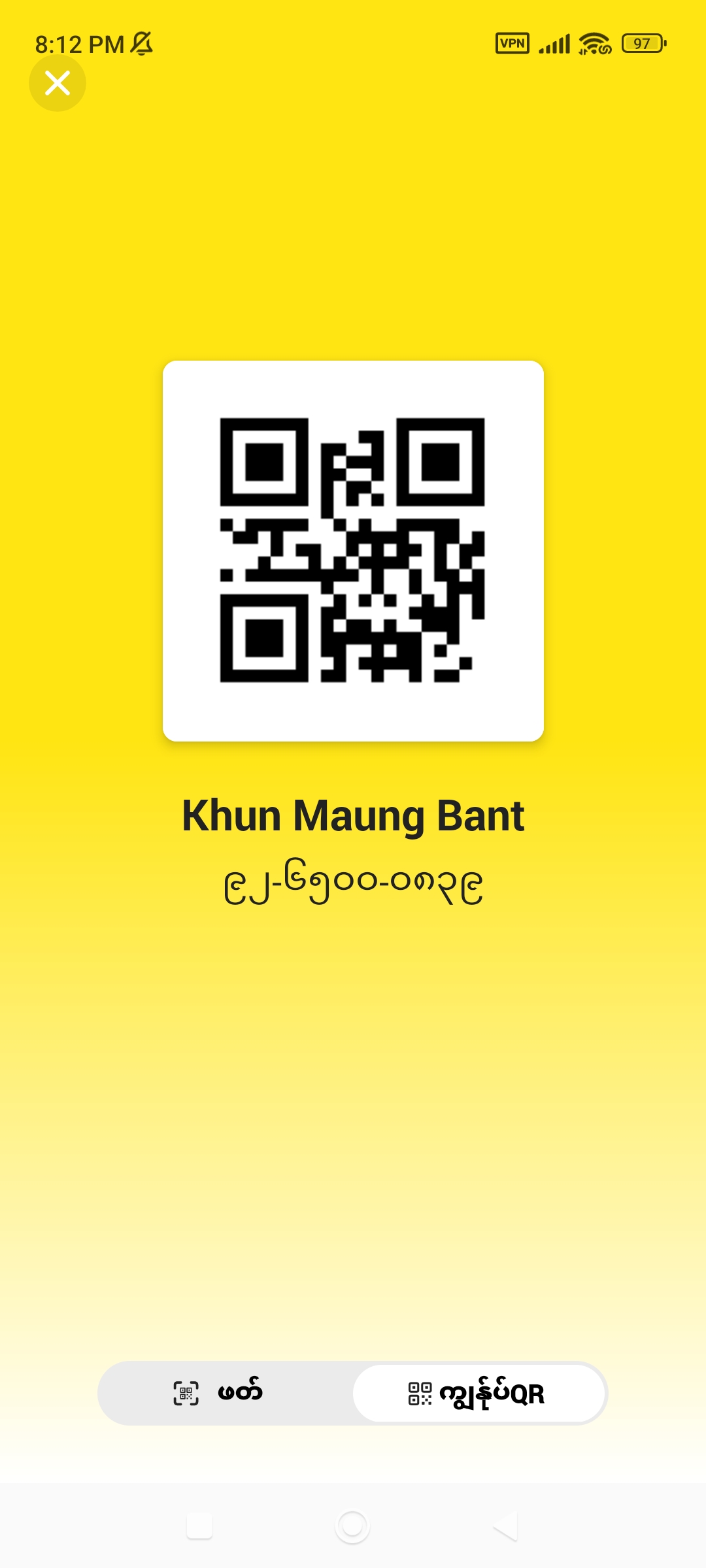
Task: Tap the system back button
Action: (505, 1526)
